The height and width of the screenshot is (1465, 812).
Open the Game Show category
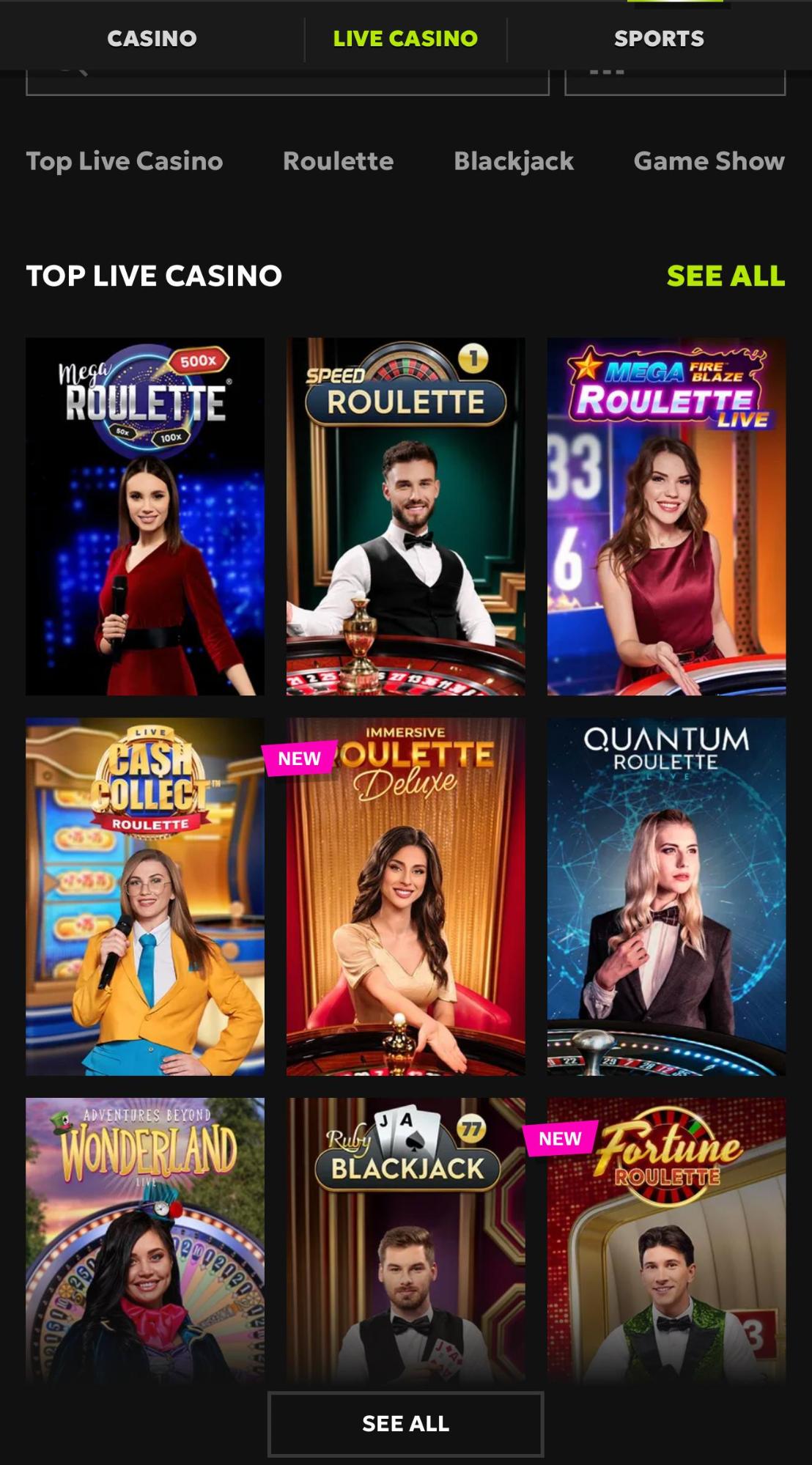click(709, 160)
